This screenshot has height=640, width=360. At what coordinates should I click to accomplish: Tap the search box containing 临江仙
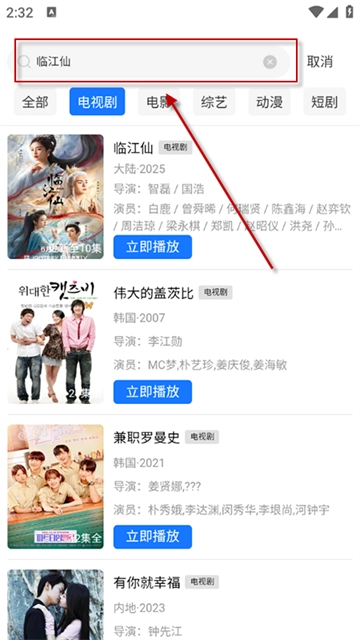149,62
